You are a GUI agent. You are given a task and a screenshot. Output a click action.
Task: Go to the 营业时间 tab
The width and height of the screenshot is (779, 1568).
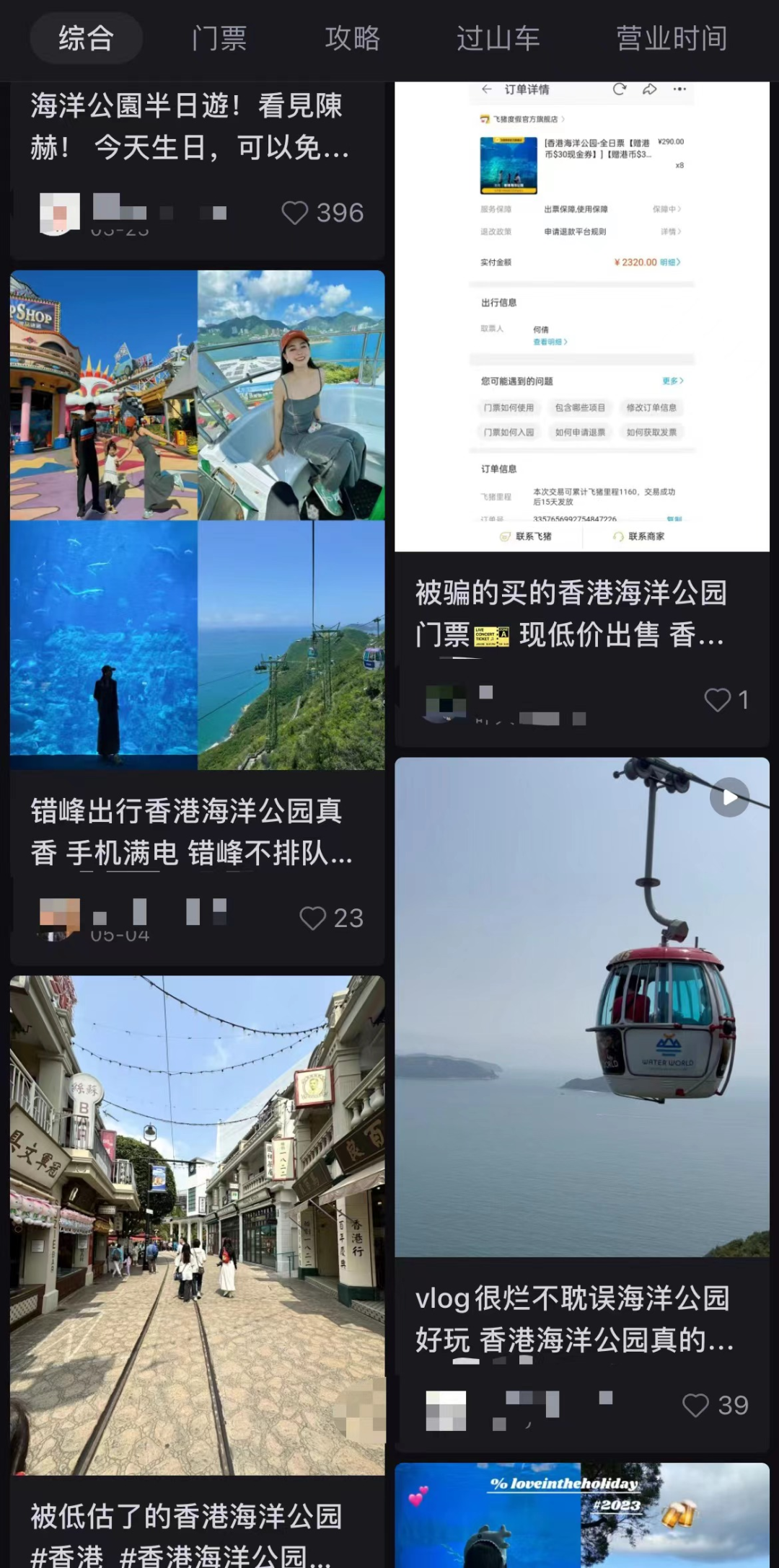[x=672, y=38]
